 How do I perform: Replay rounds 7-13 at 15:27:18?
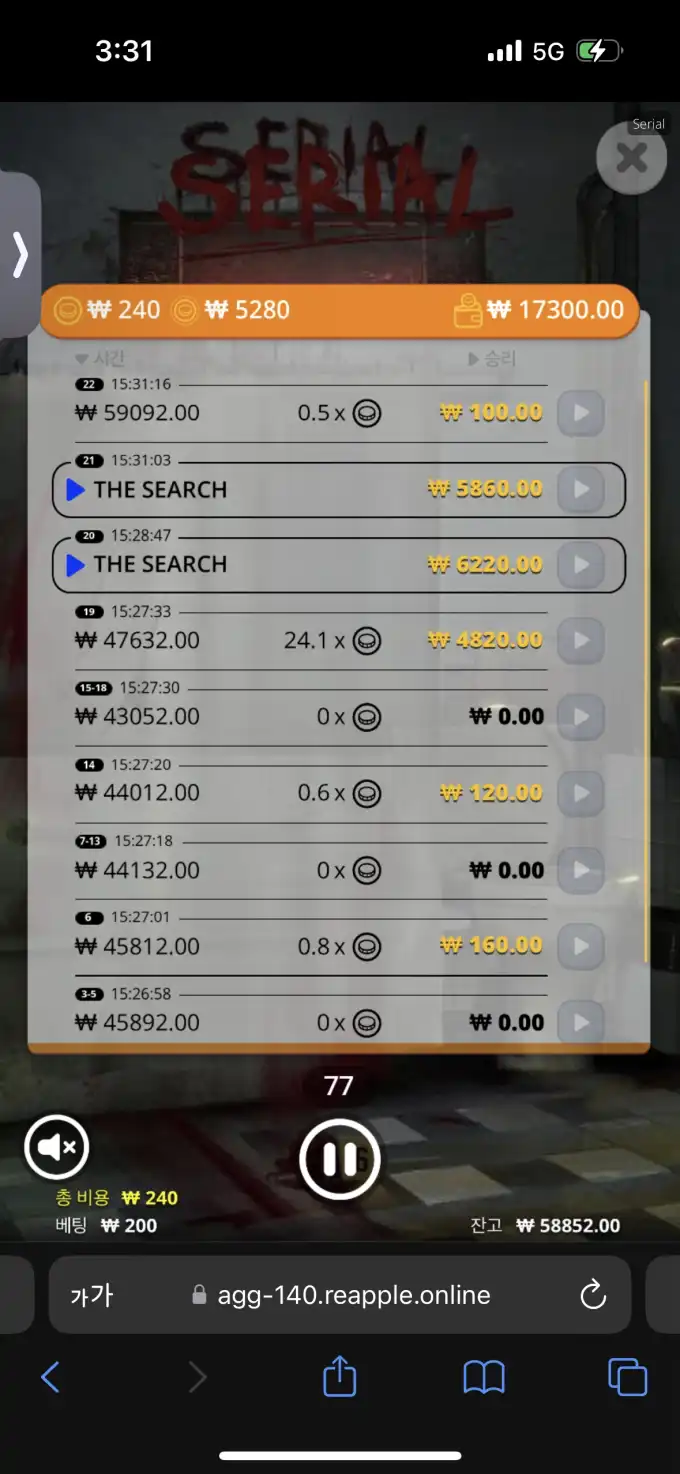(580, 870)
